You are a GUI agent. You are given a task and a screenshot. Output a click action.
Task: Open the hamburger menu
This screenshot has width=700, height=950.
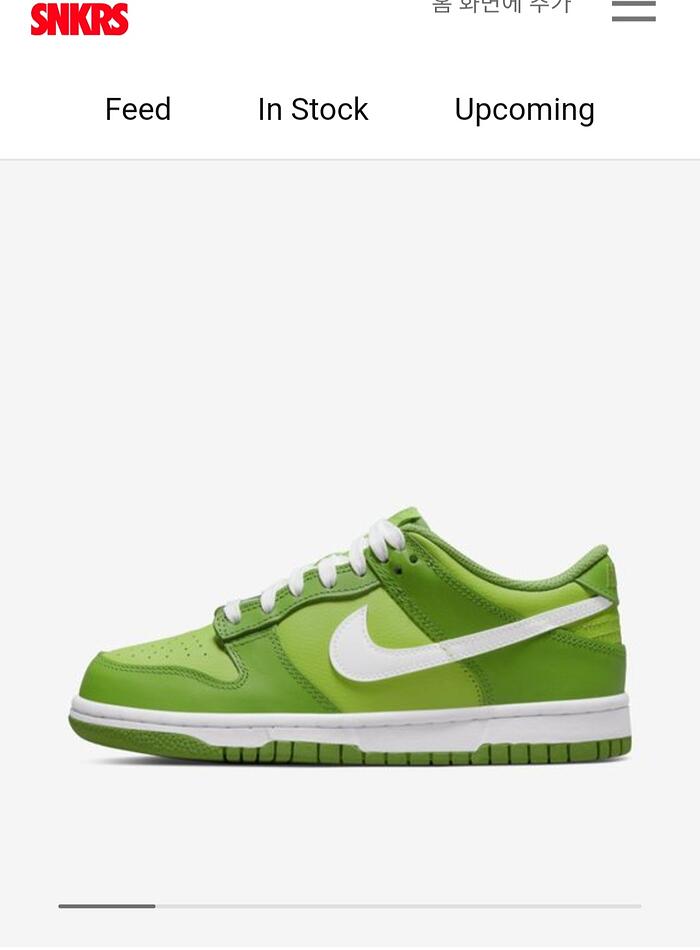click(633, 10)
